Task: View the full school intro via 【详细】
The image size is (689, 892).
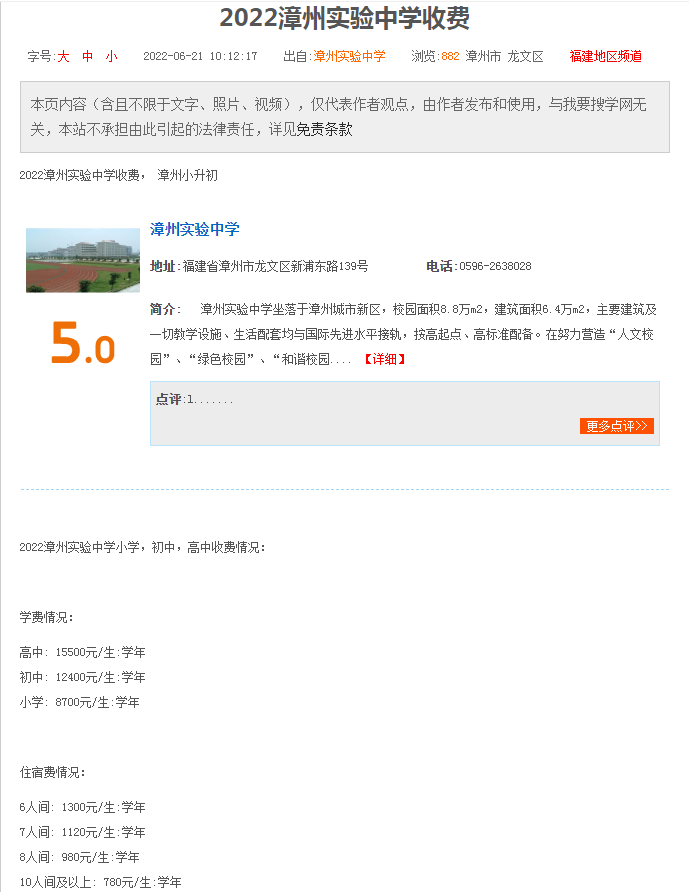Action: pos(385,359)
